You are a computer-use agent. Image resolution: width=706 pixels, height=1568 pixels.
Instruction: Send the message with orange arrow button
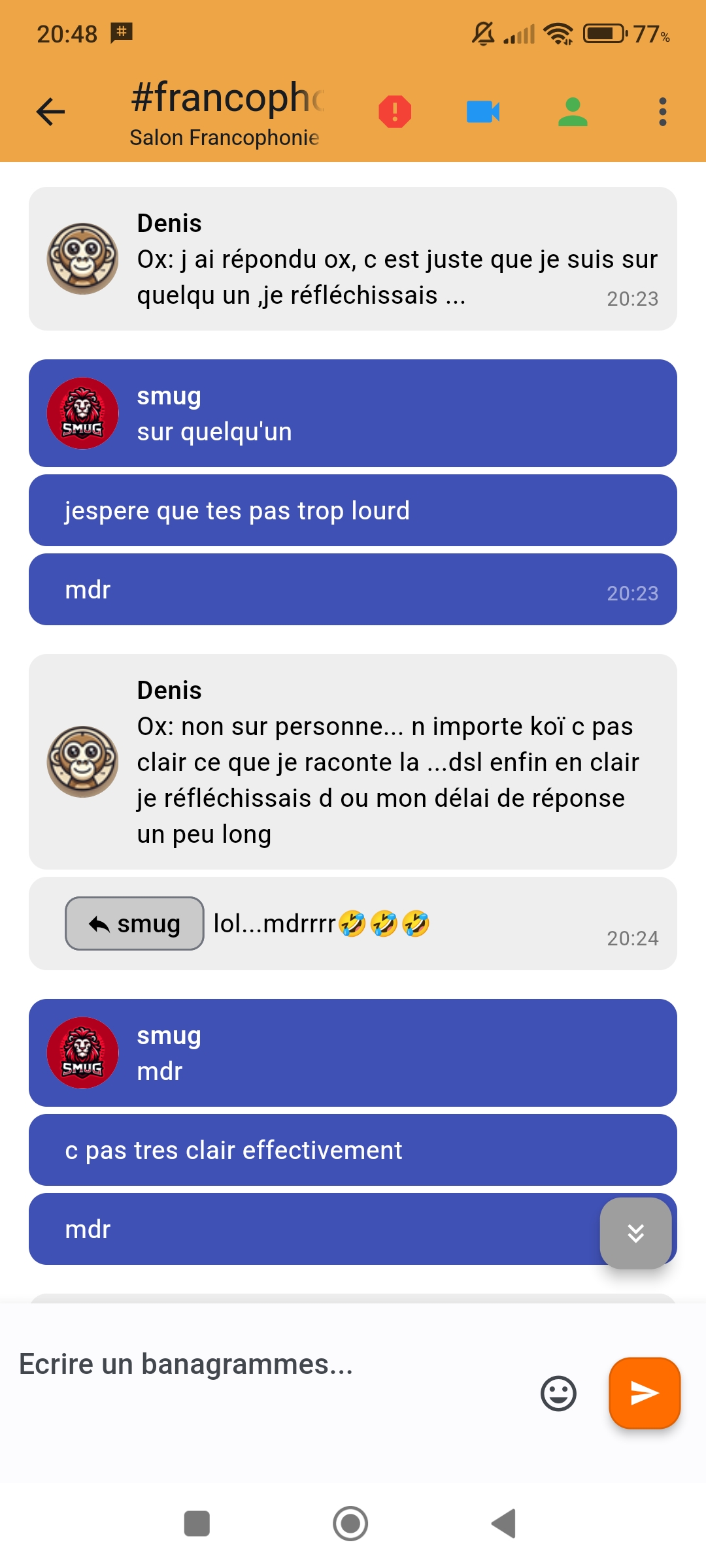click(645, 1393)
